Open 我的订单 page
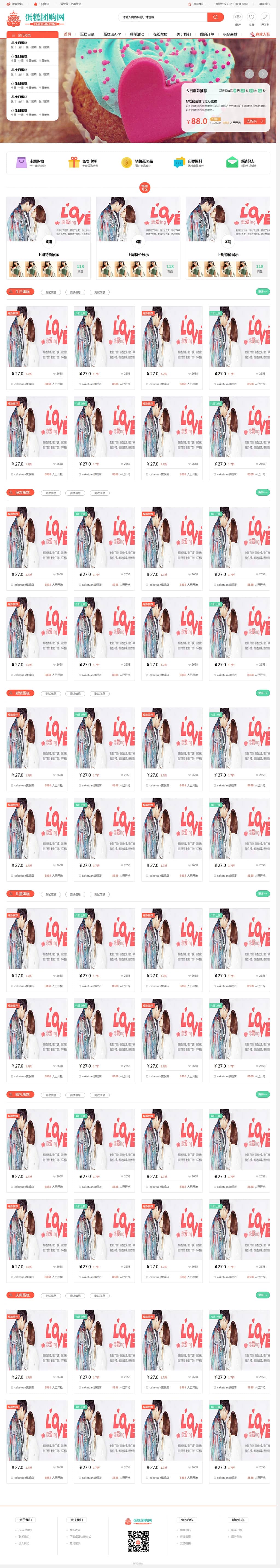Image resolution: width=280 pixels, height=1568 pixels. [207, 35]
